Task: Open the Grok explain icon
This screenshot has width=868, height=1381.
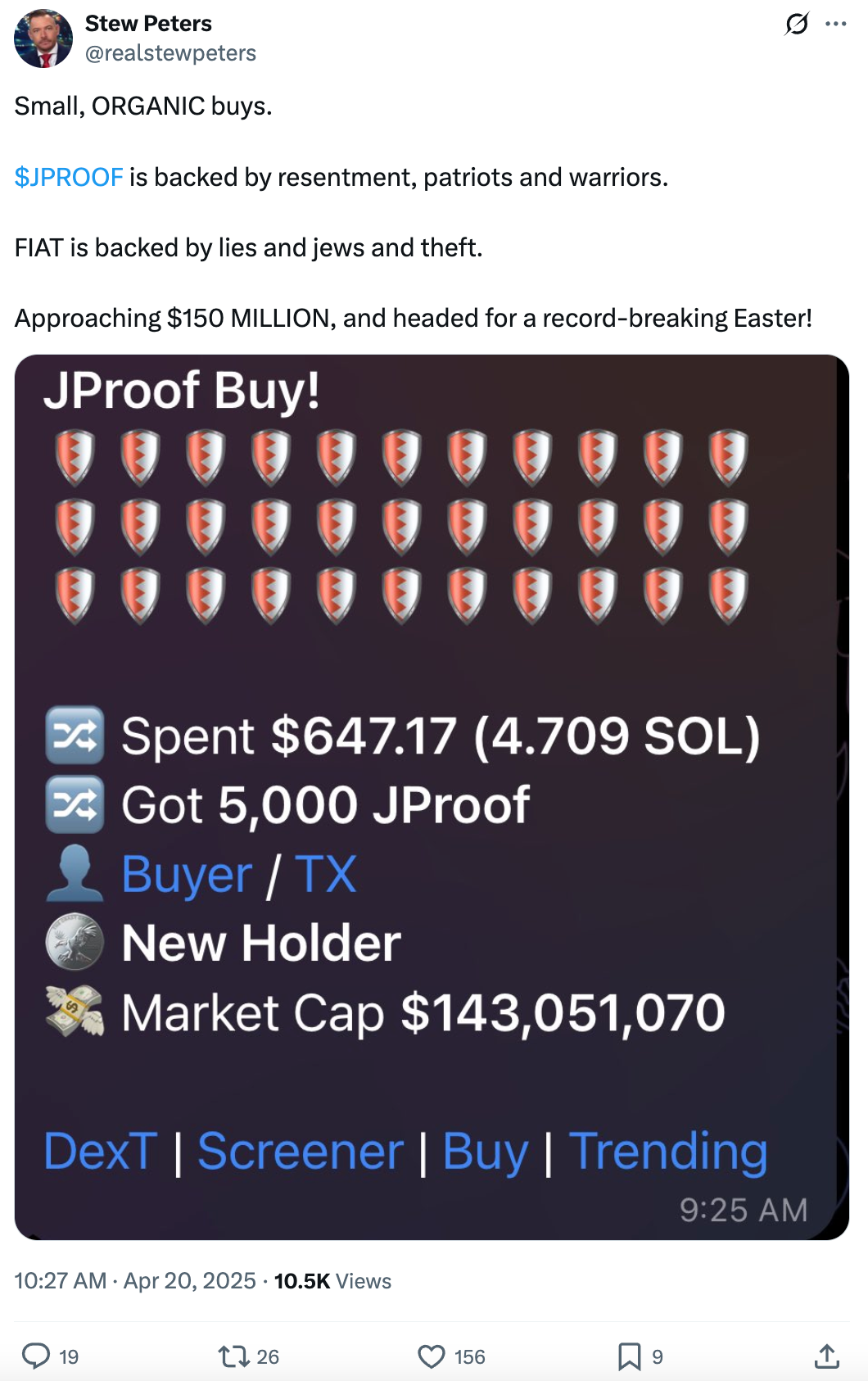Action: pos(796,24)
